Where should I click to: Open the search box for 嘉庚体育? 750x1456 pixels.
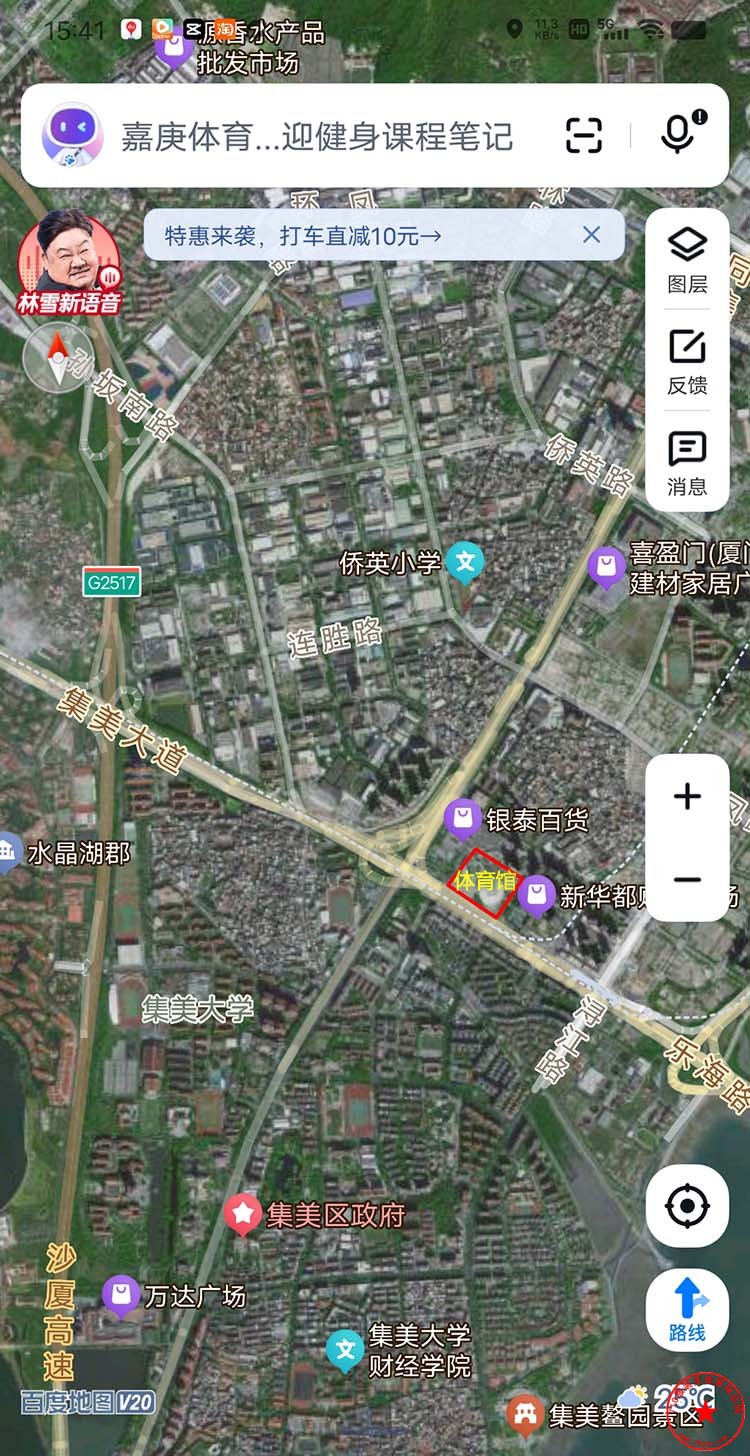pos(316,136)
